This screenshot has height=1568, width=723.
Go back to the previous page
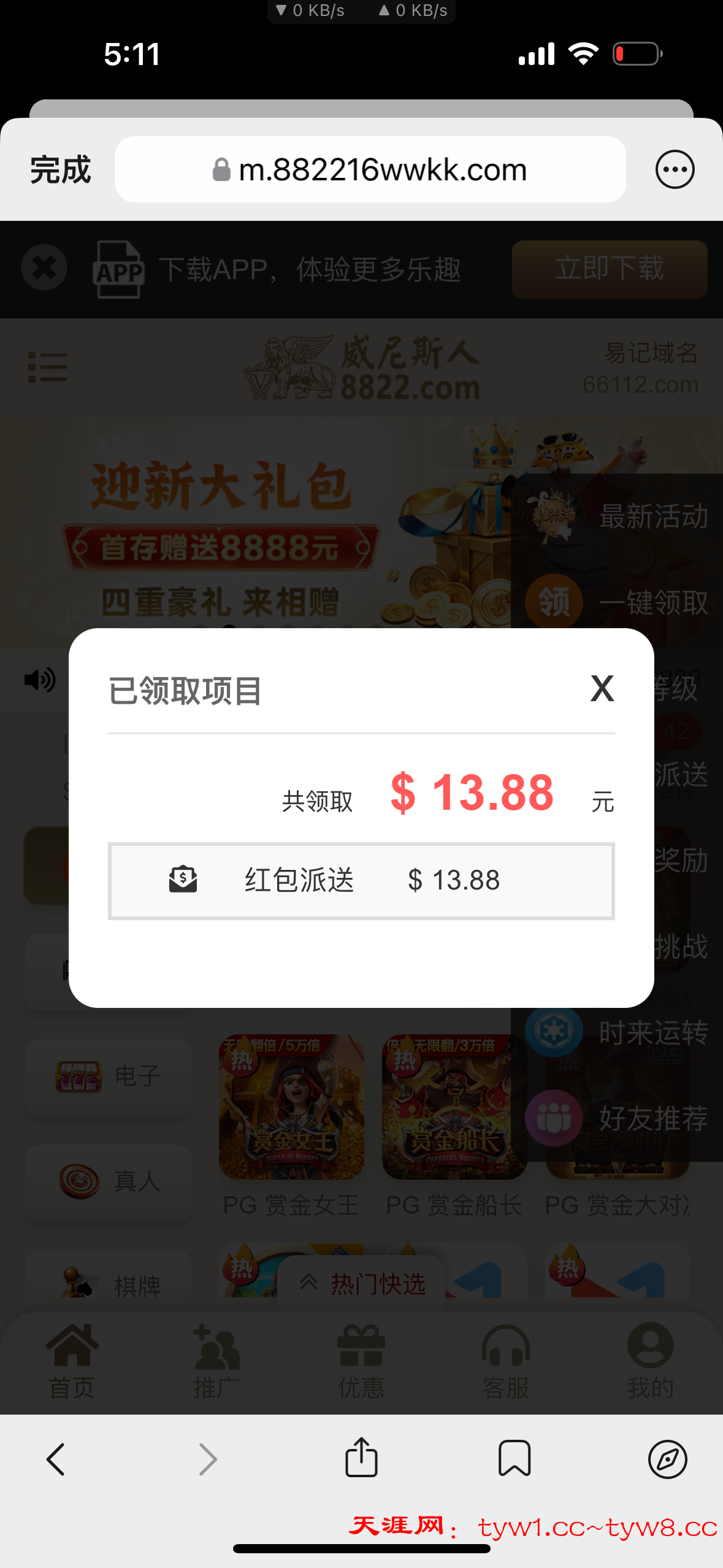pyautogui.click(x=56, y=1459)
